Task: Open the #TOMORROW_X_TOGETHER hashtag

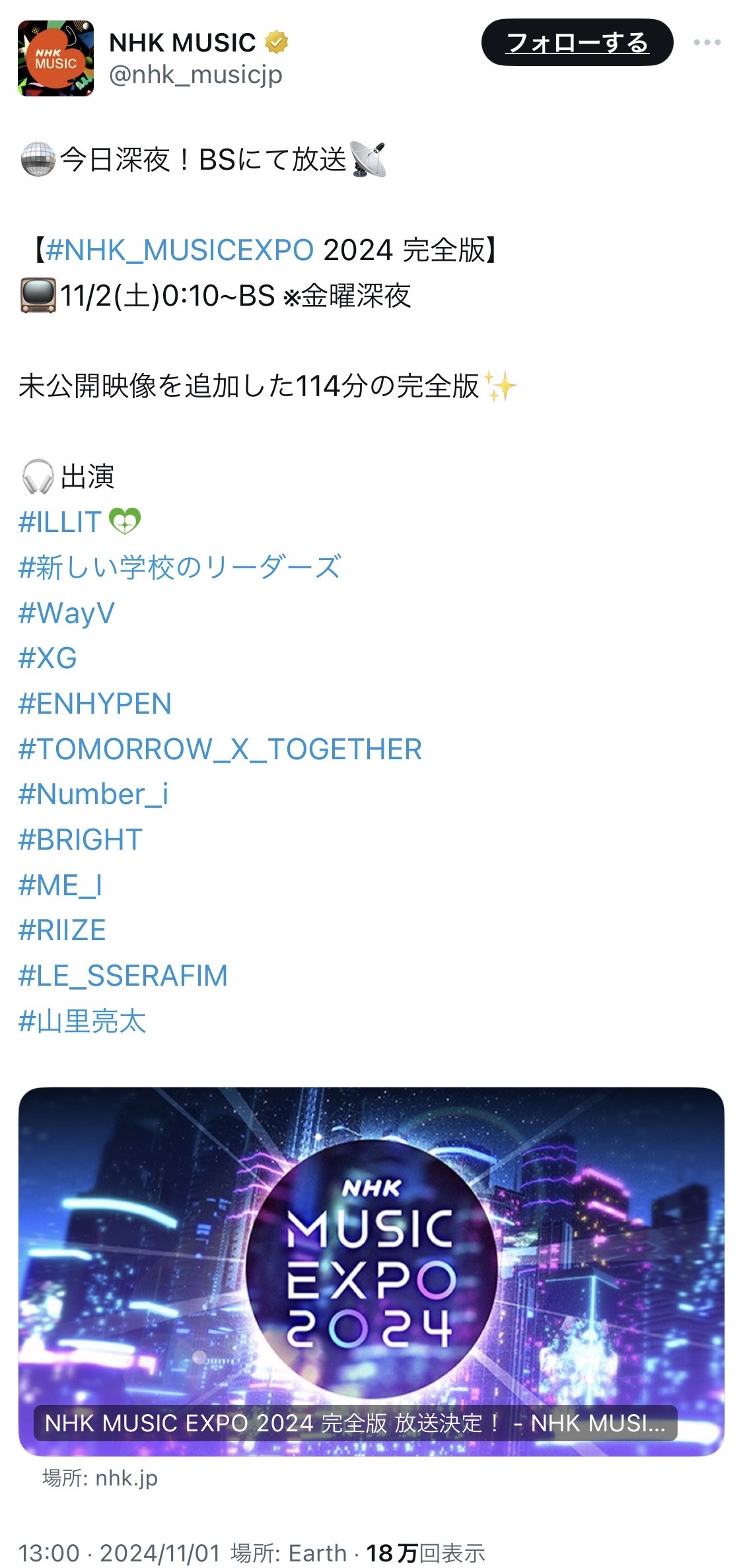Action: (220, 749)
